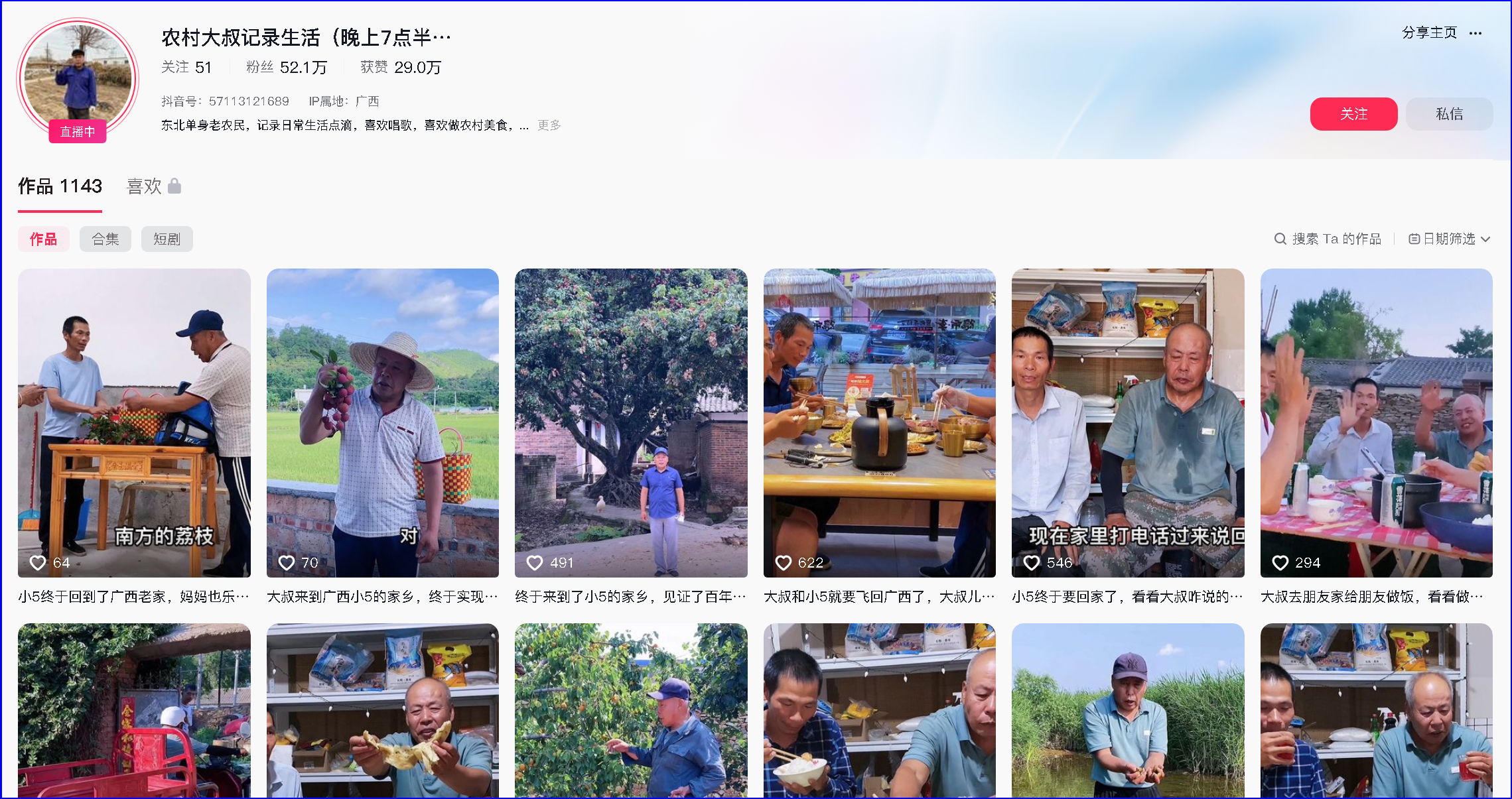Open the video with 64 likes
The image size is (1512, 799).
(x=134, y=422)
